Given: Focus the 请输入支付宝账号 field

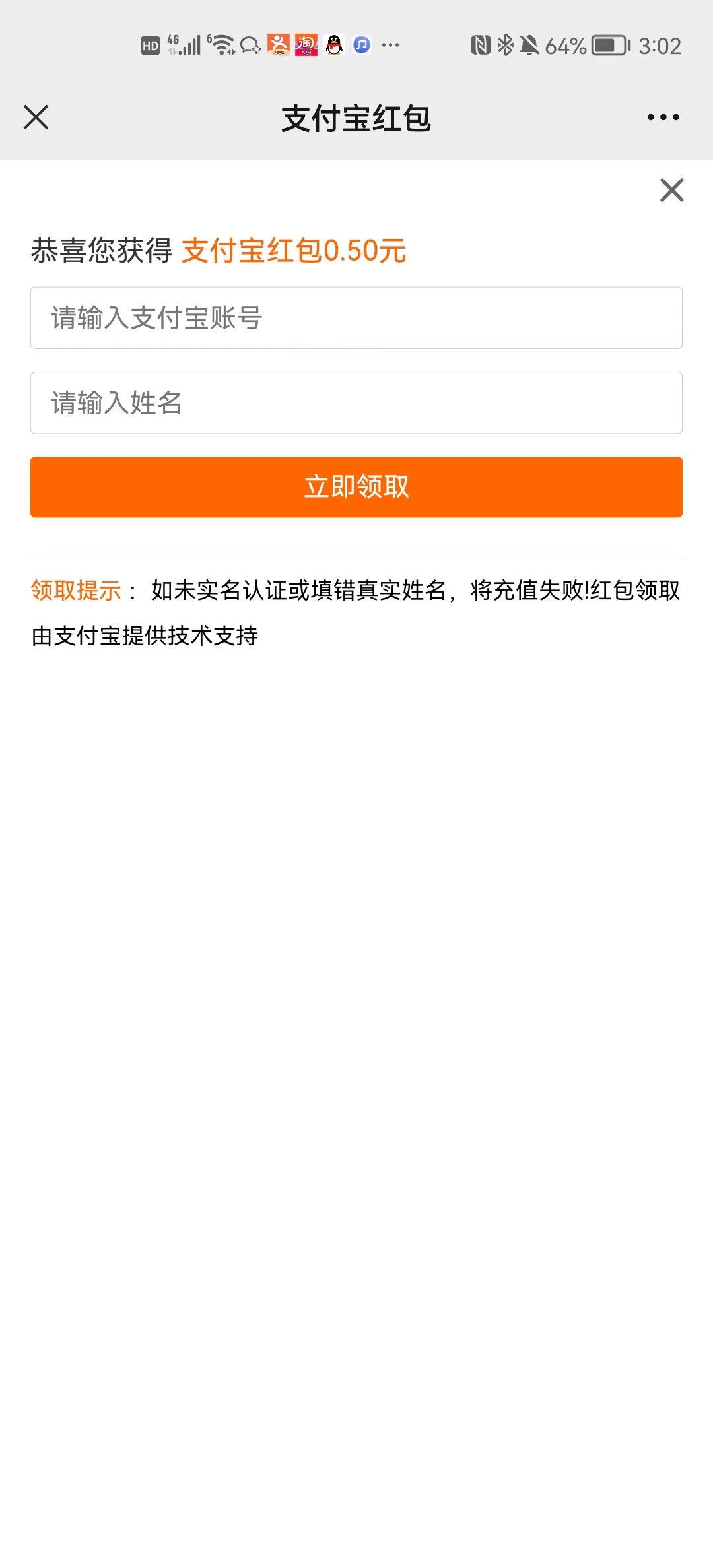Looking at the screenshot, I should click(x=356, y=318).
